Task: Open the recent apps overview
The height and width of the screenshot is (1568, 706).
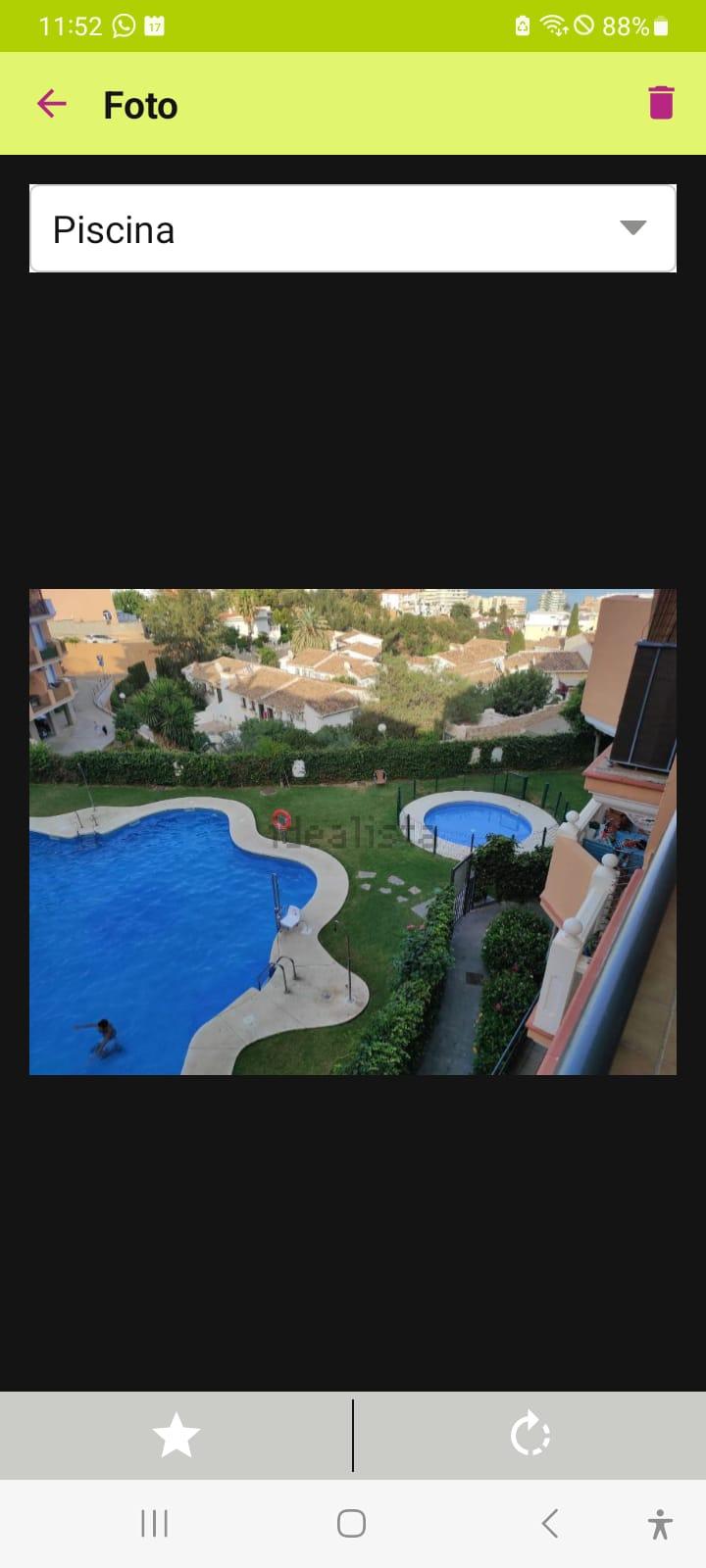Action: (155, 1524)
